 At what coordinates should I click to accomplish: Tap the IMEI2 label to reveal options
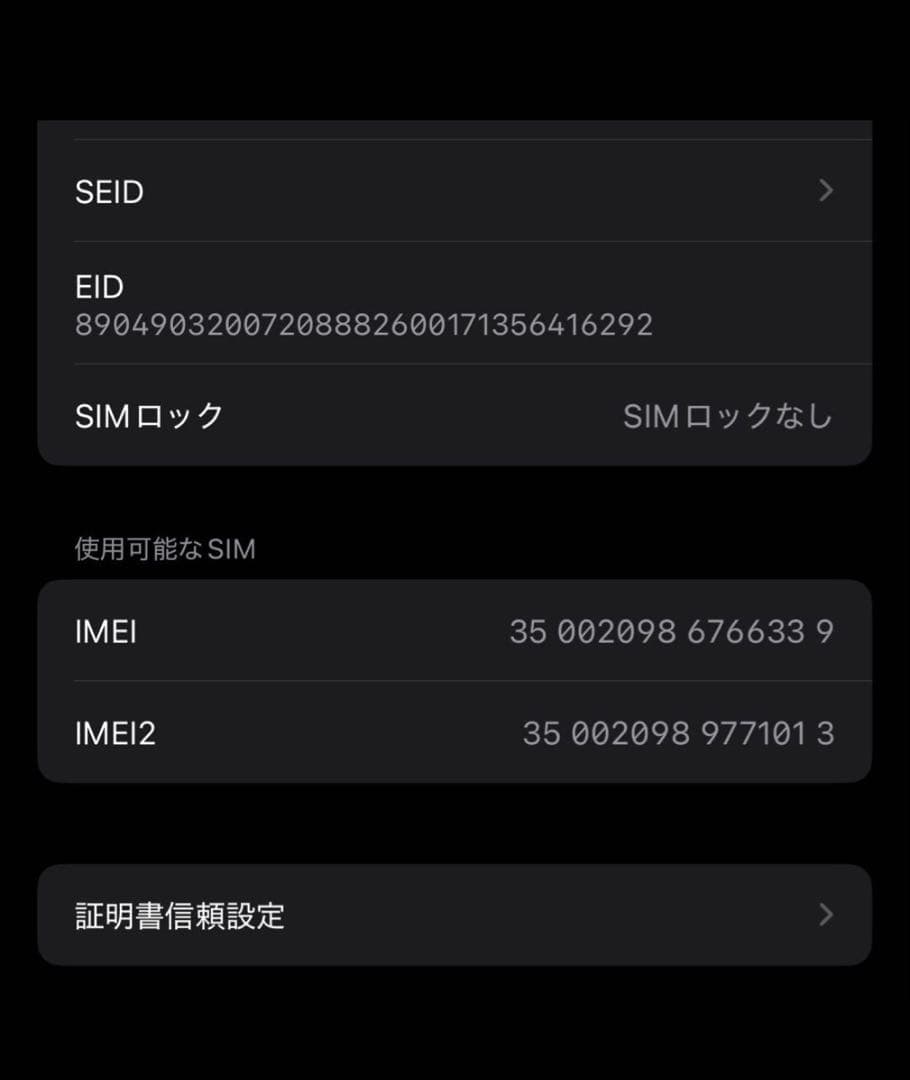coord(115,733)
